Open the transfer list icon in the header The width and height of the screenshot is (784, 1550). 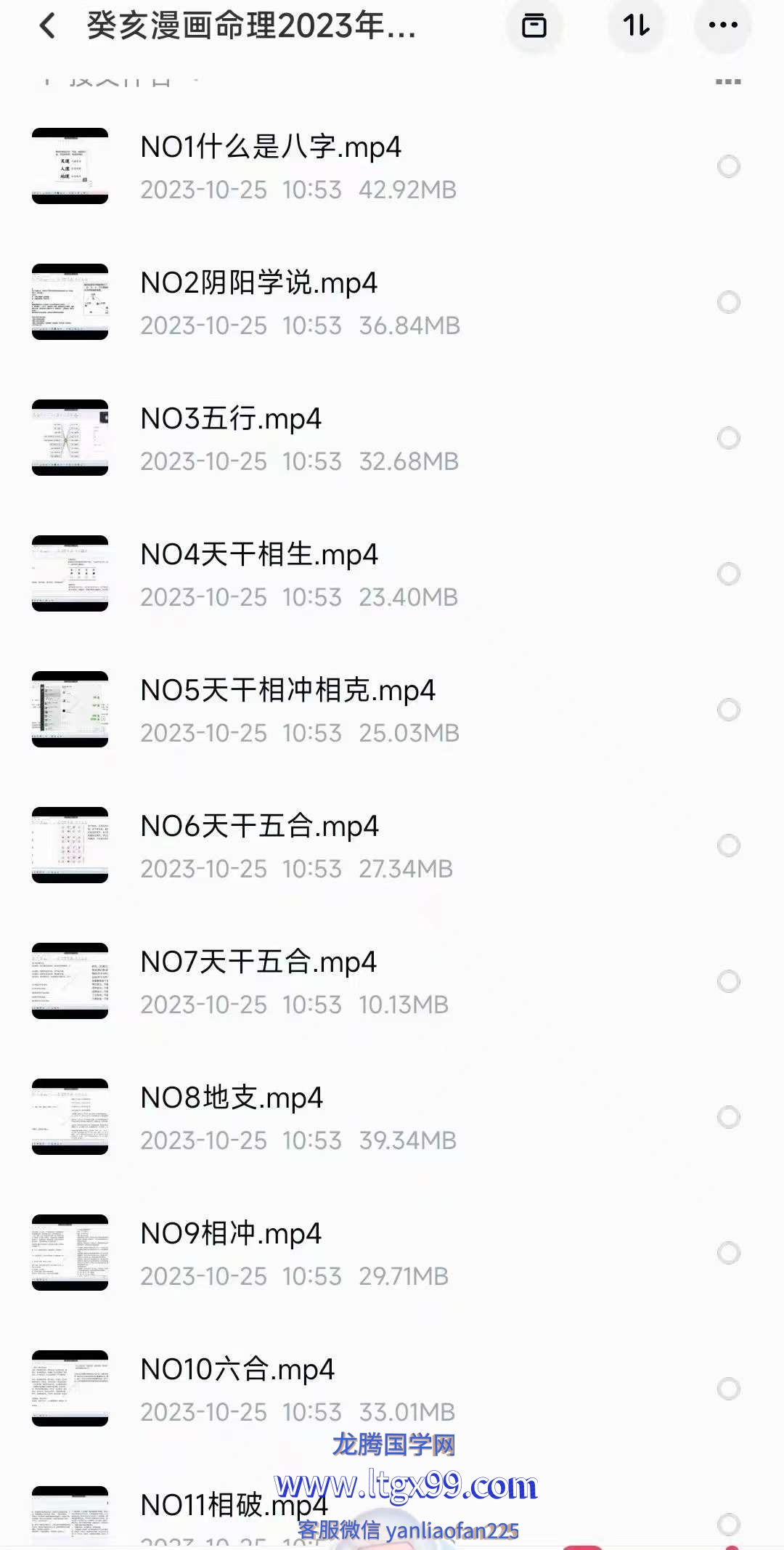click(x=534, y=26)
